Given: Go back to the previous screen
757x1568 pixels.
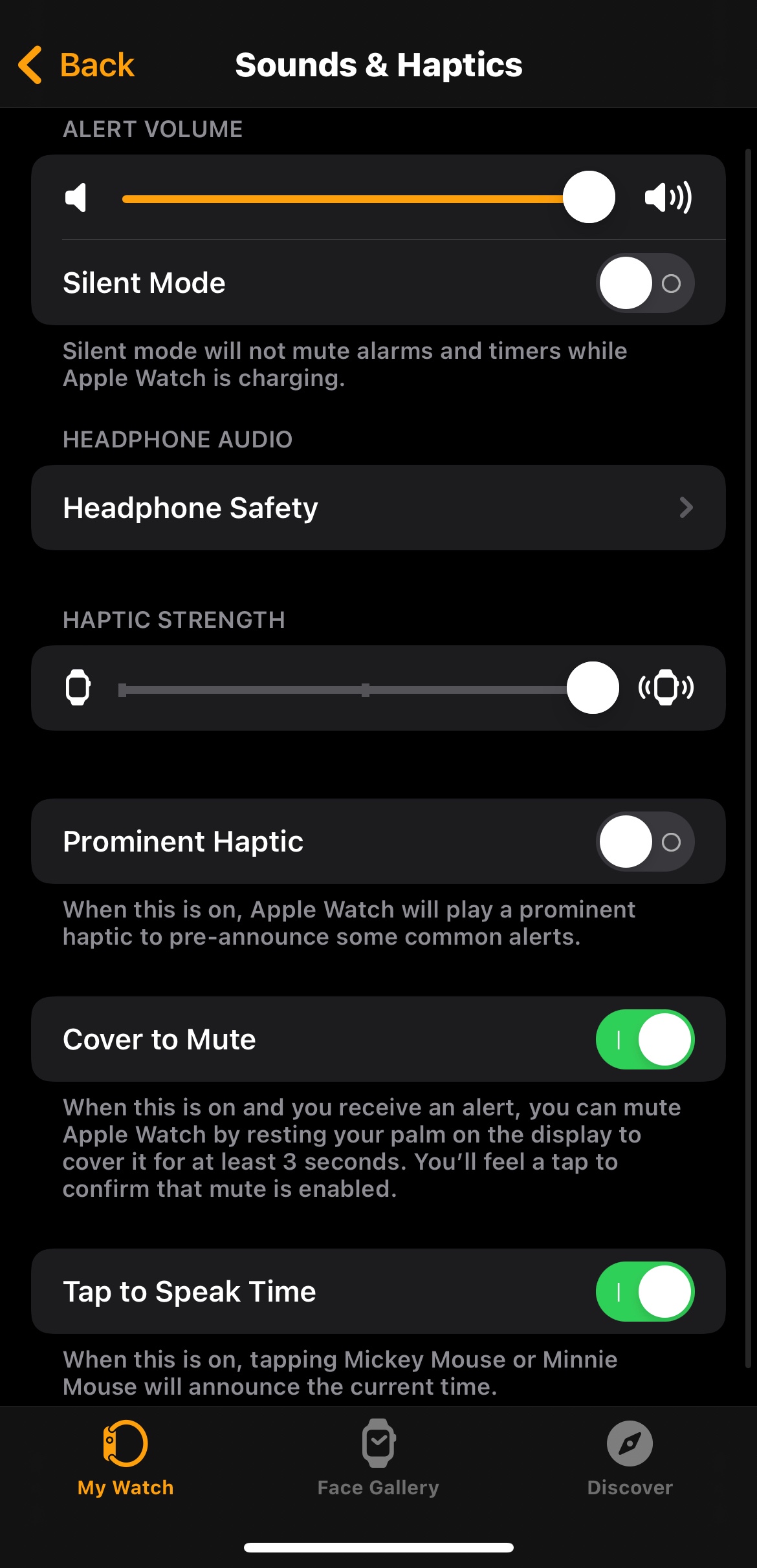Looking at the screenshot, I should (76, 65).
